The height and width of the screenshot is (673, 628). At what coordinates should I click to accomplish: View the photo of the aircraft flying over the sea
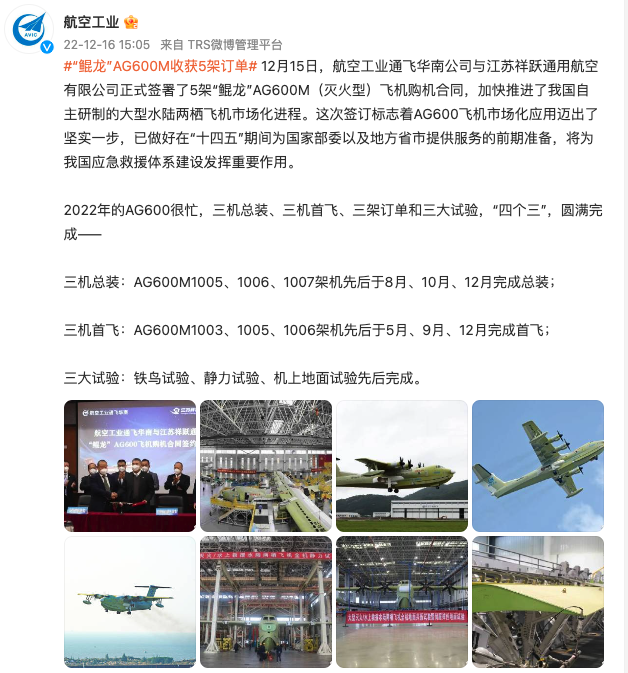(x=130, y=601)
